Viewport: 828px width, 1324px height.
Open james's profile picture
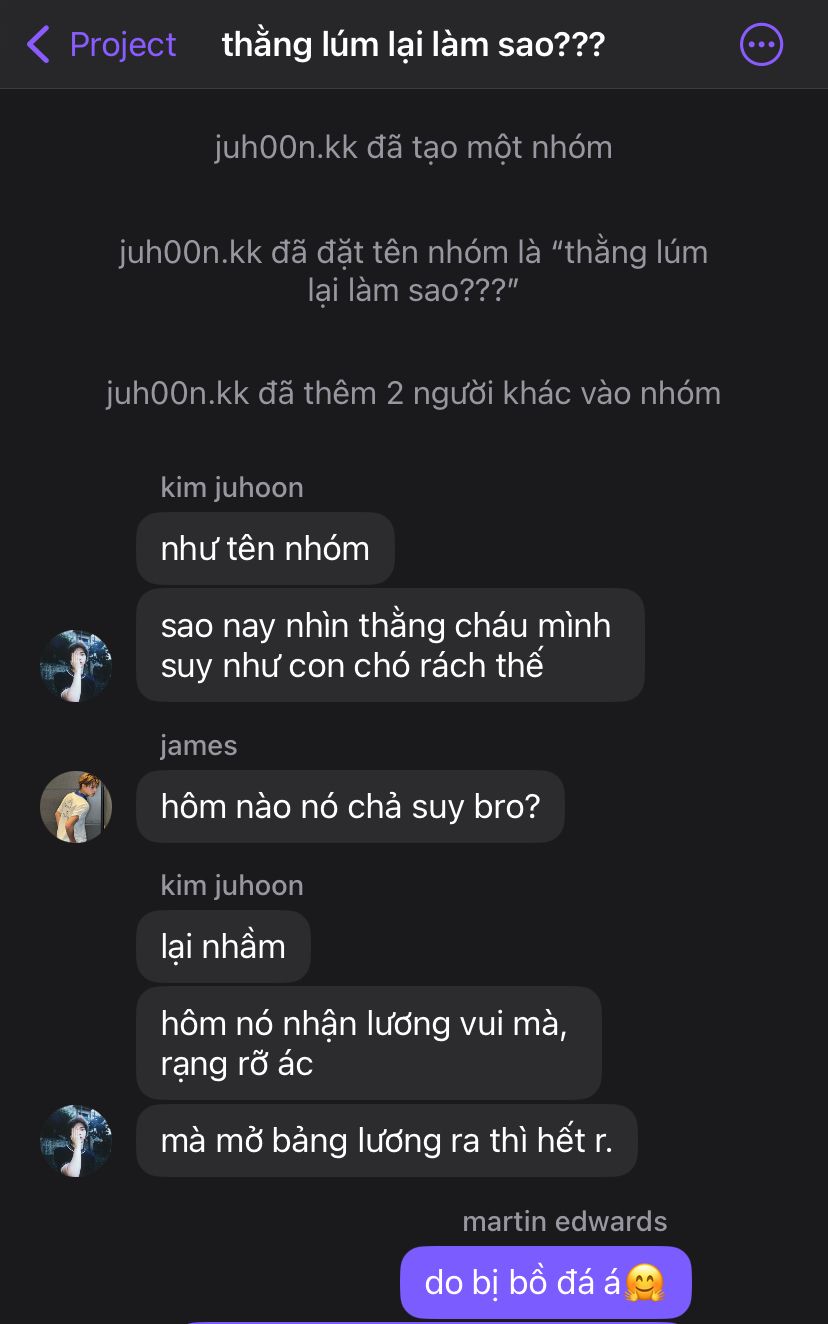(x=76, y=807)
